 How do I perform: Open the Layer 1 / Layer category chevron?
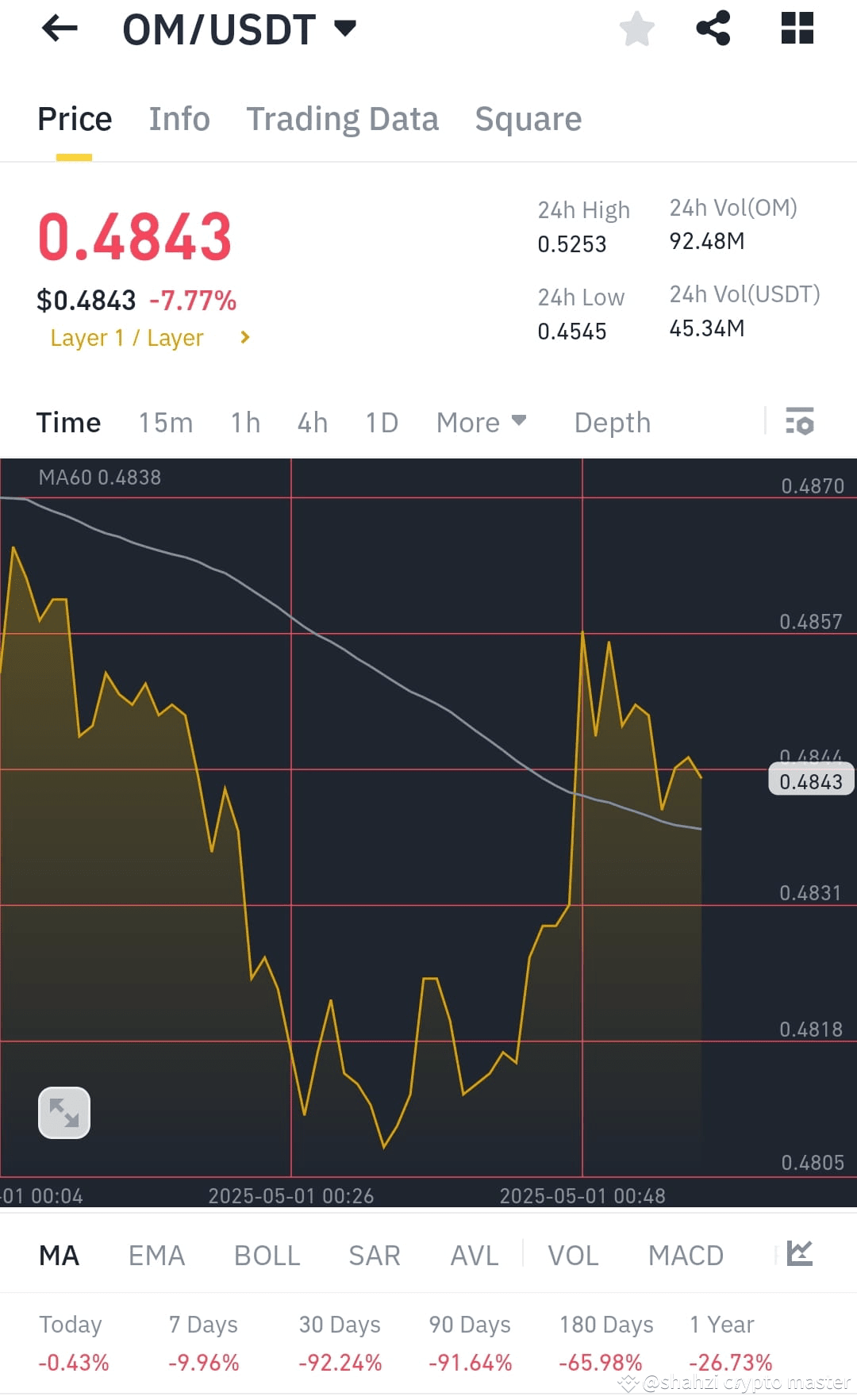(x=244, y=337)
